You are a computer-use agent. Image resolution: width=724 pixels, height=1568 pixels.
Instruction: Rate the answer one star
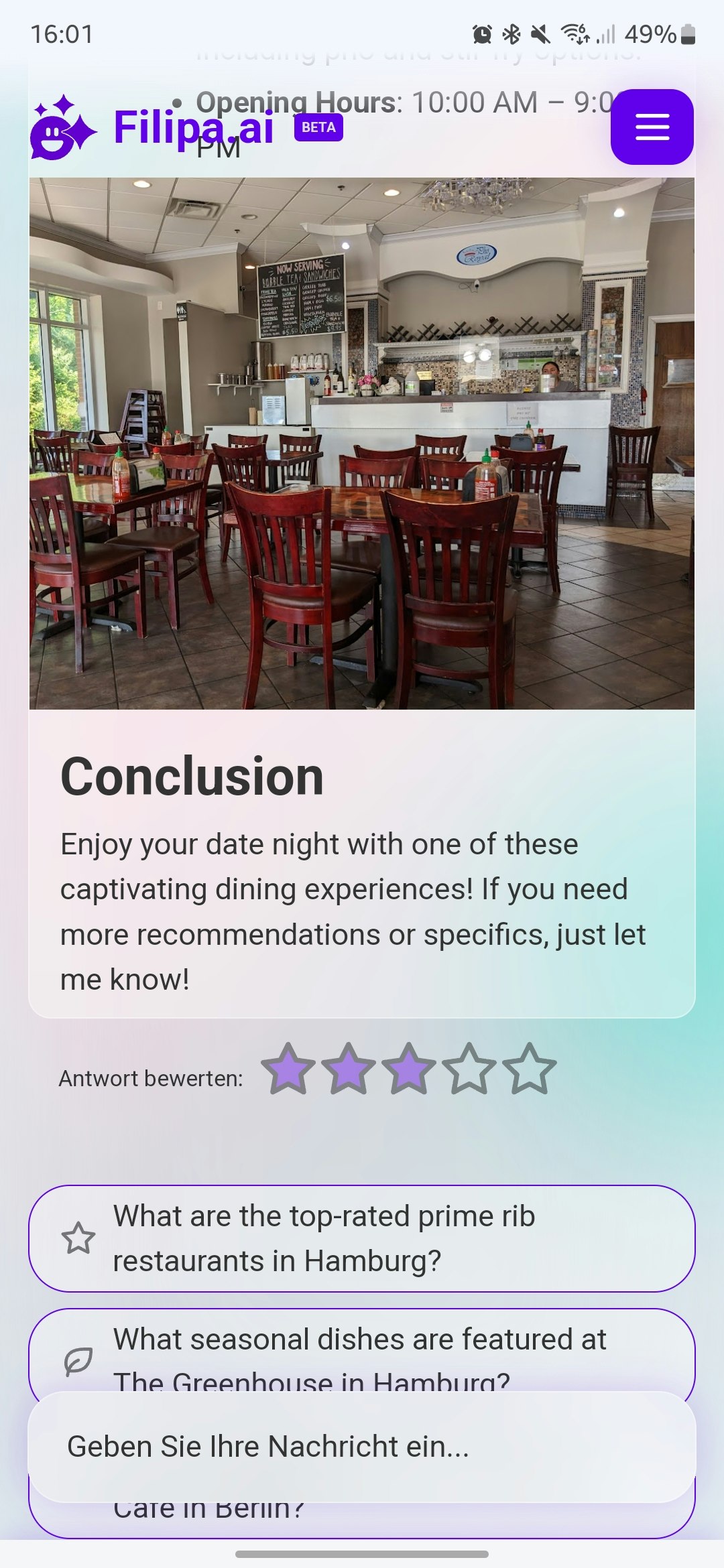[288, 1069]
